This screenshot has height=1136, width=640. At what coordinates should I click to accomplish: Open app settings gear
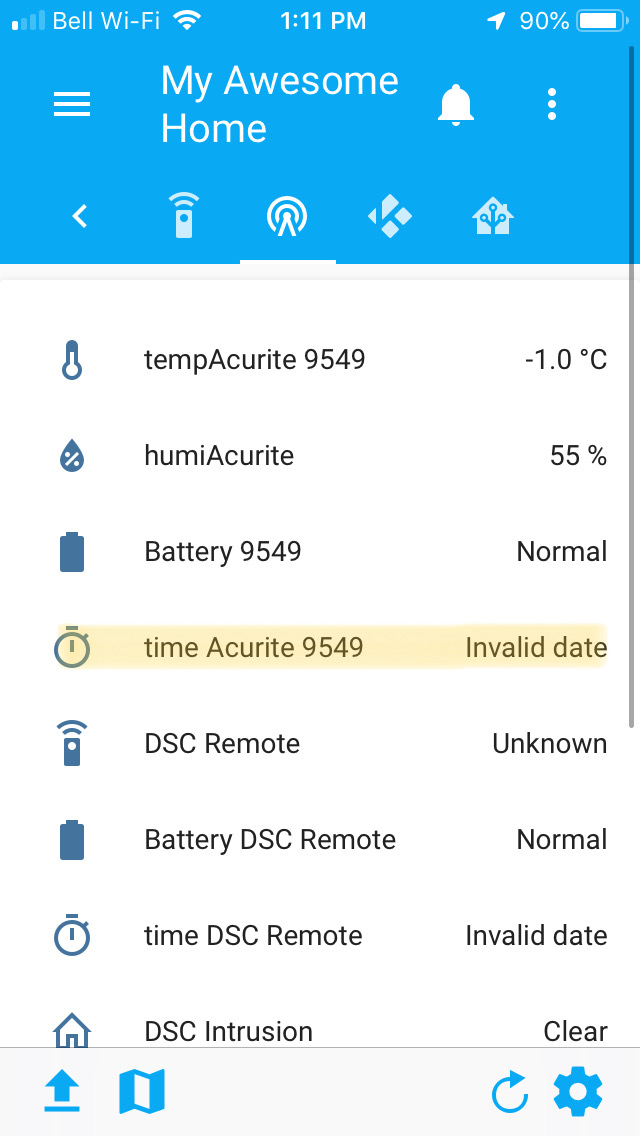(x=578, y=1090)
